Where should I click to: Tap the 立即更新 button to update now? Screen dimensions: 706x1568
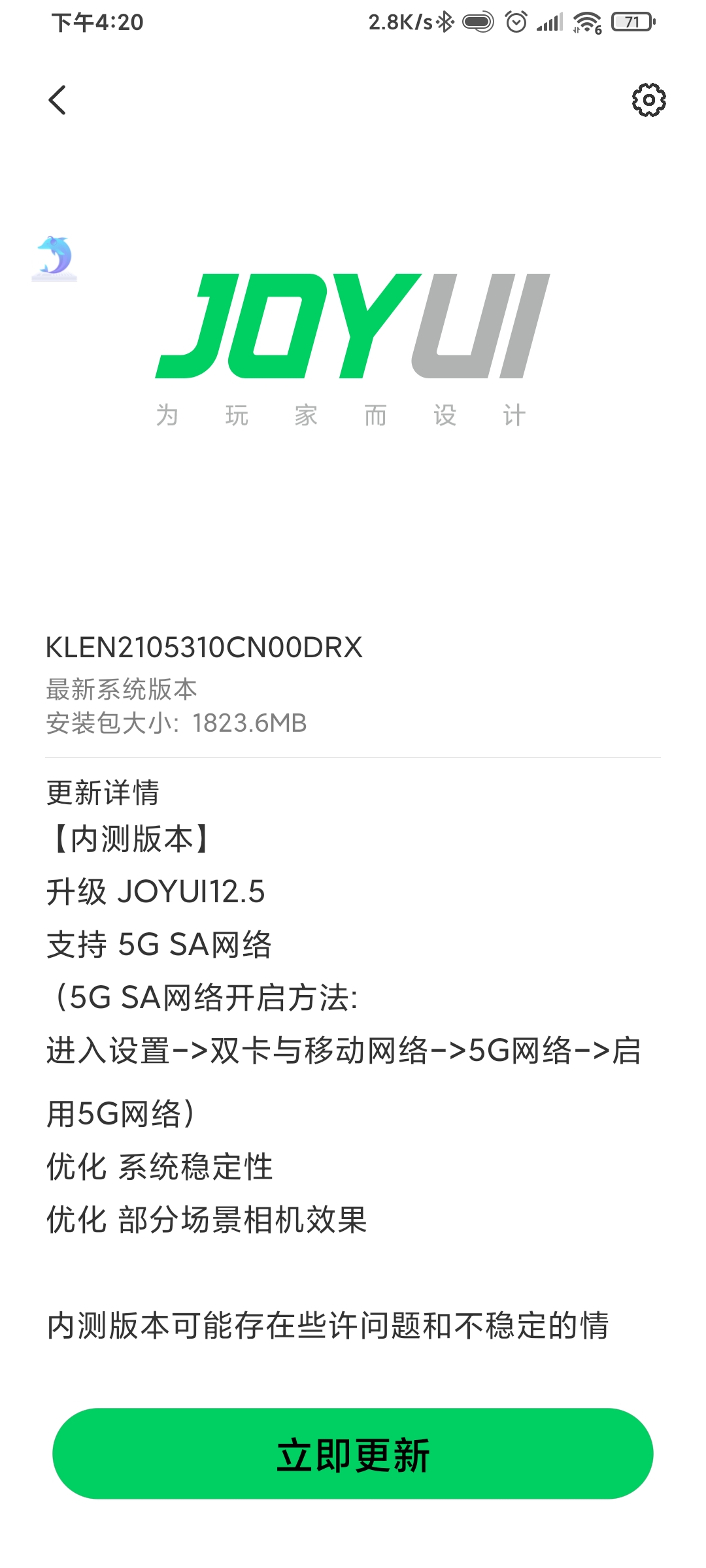(x=353, y=1454)
